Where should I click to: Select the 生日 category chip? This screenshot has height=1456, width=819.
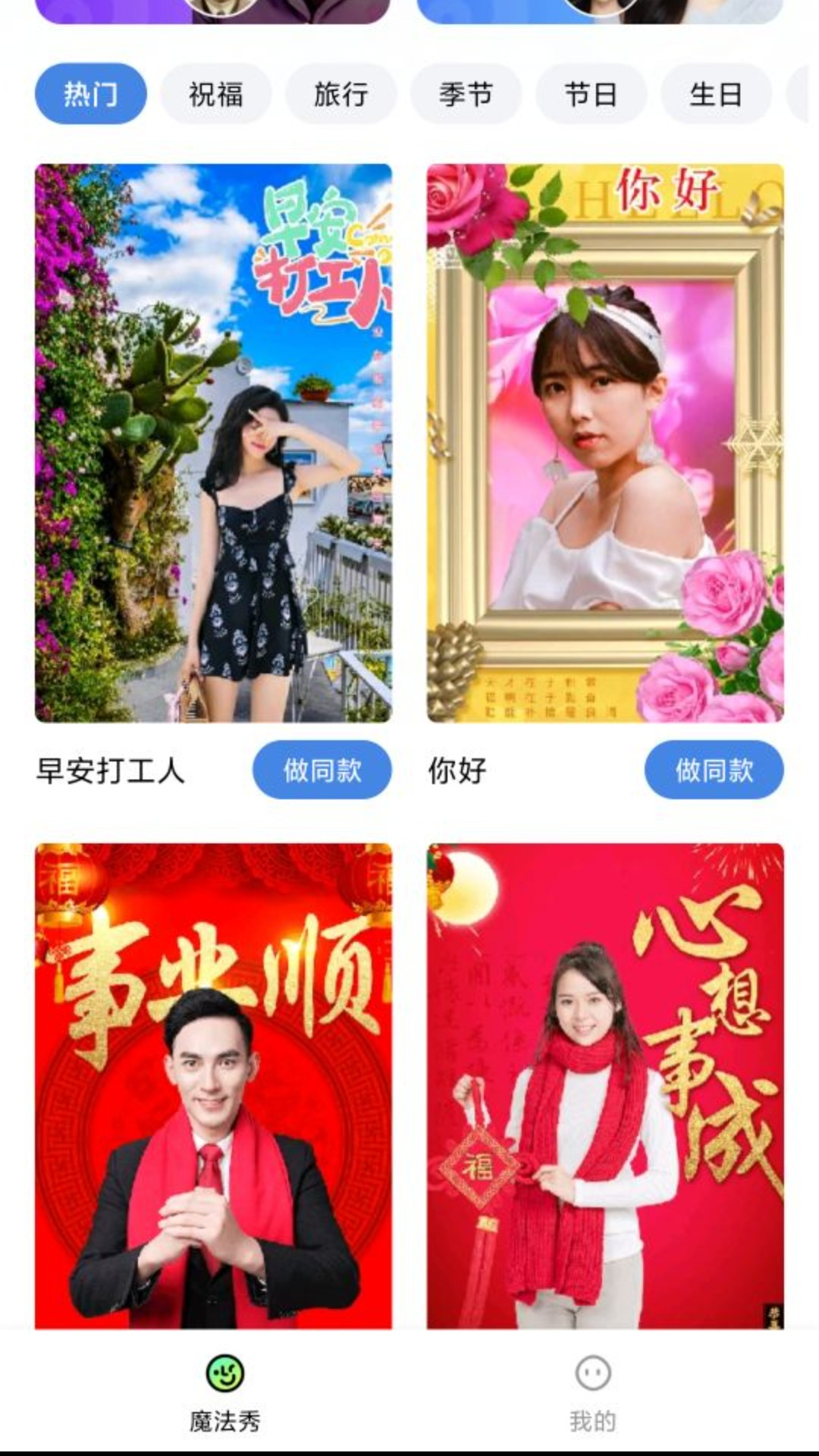pyautogui.click(x=717, y=93)
